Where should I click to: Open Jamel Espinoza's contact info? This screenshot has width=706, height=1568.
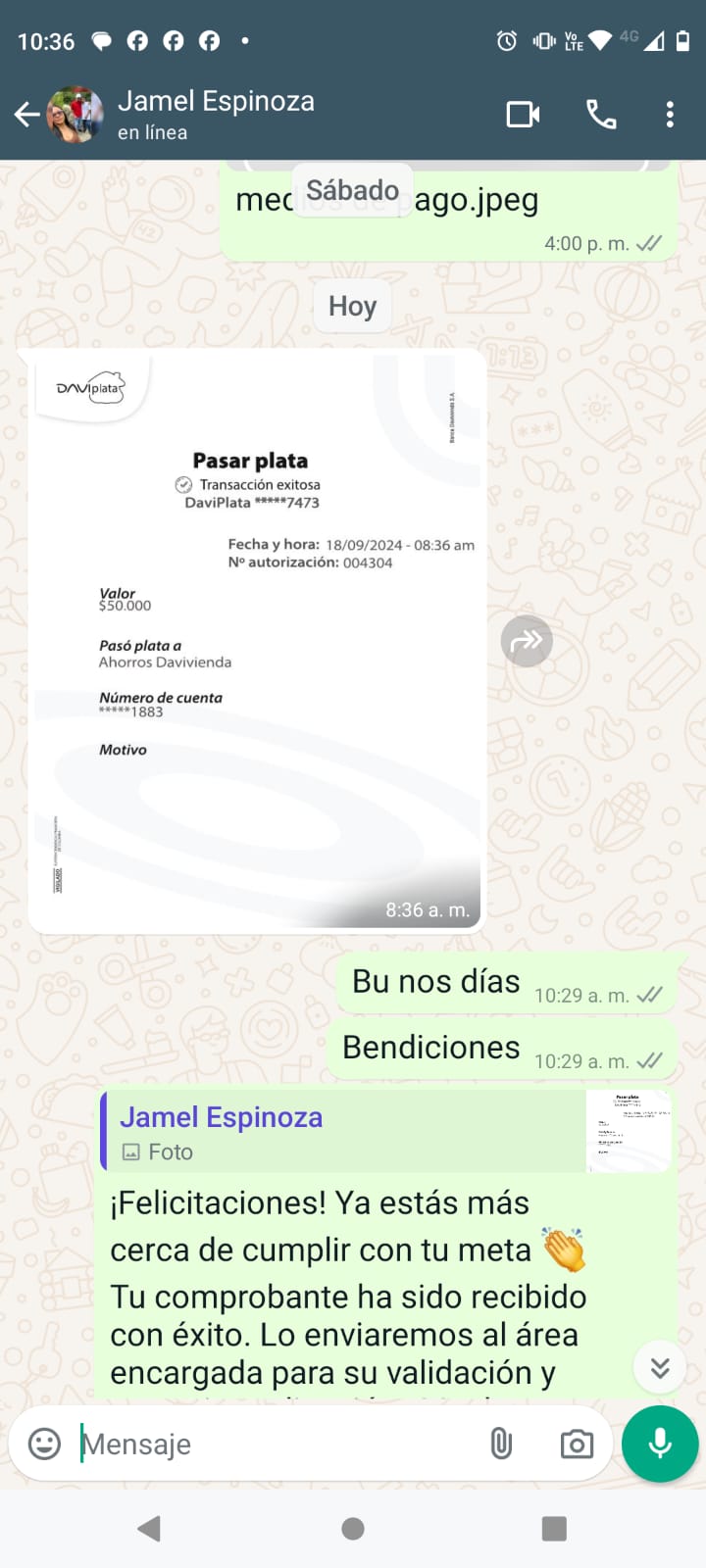(216, 114)
